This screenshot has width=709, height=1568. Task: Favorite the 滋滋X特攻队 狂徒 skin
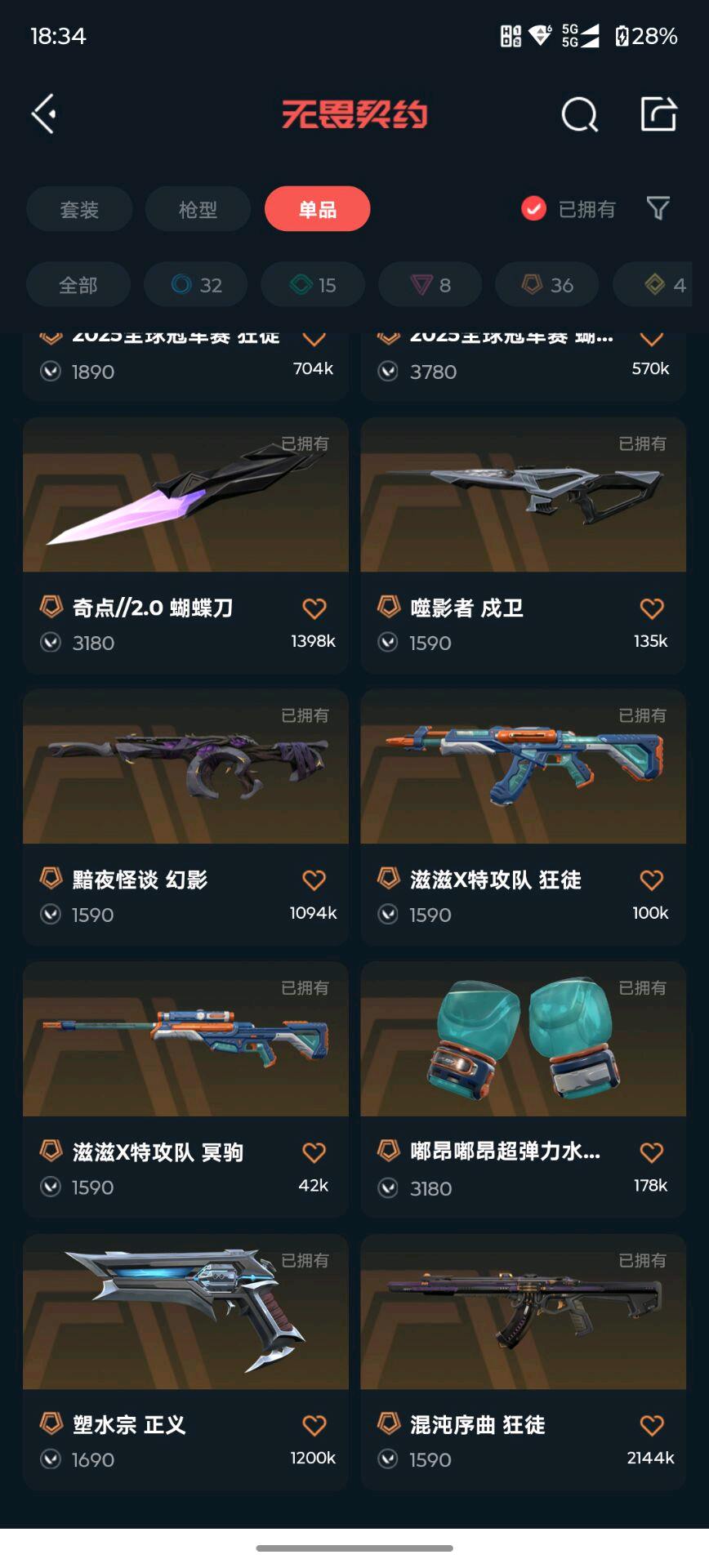[x=651, y=880]
